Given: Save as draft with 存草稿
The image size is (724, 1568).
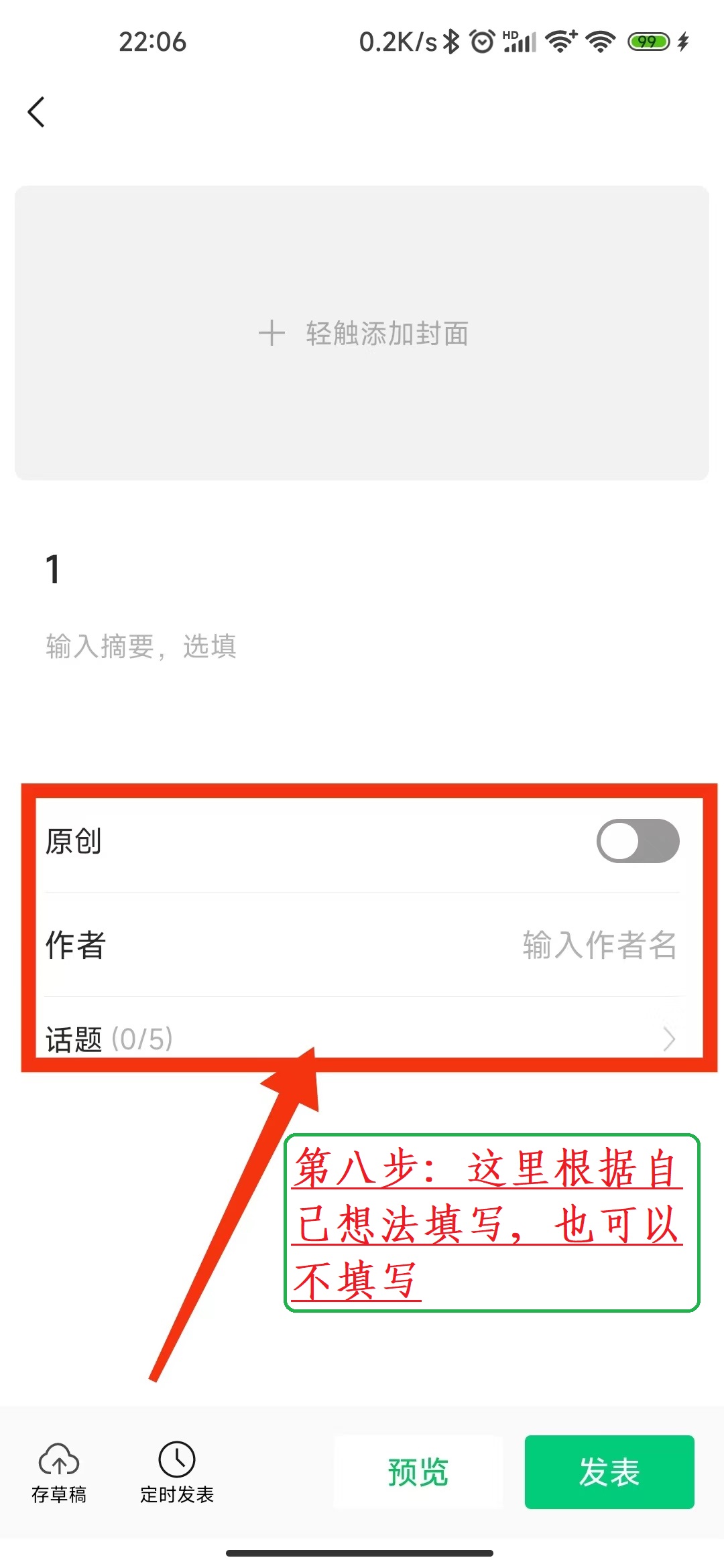Looking at the screenshot, I should (x=59, y=1473).
